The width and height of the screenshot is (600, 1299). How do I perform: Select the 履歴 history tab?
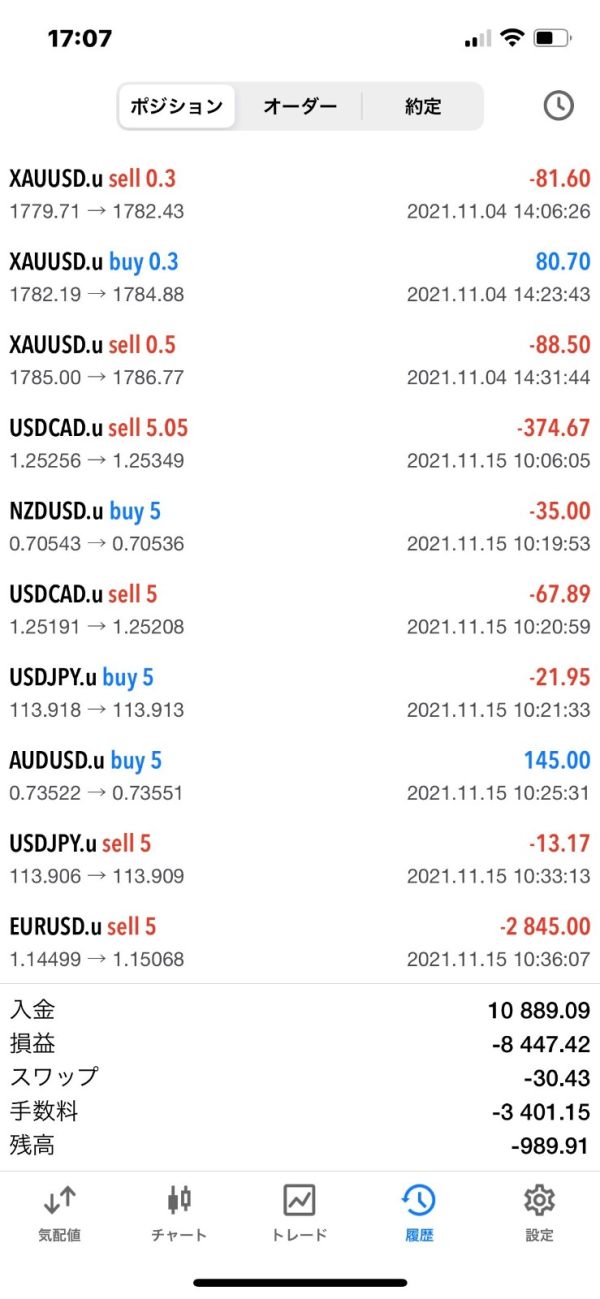(418, 1214)
